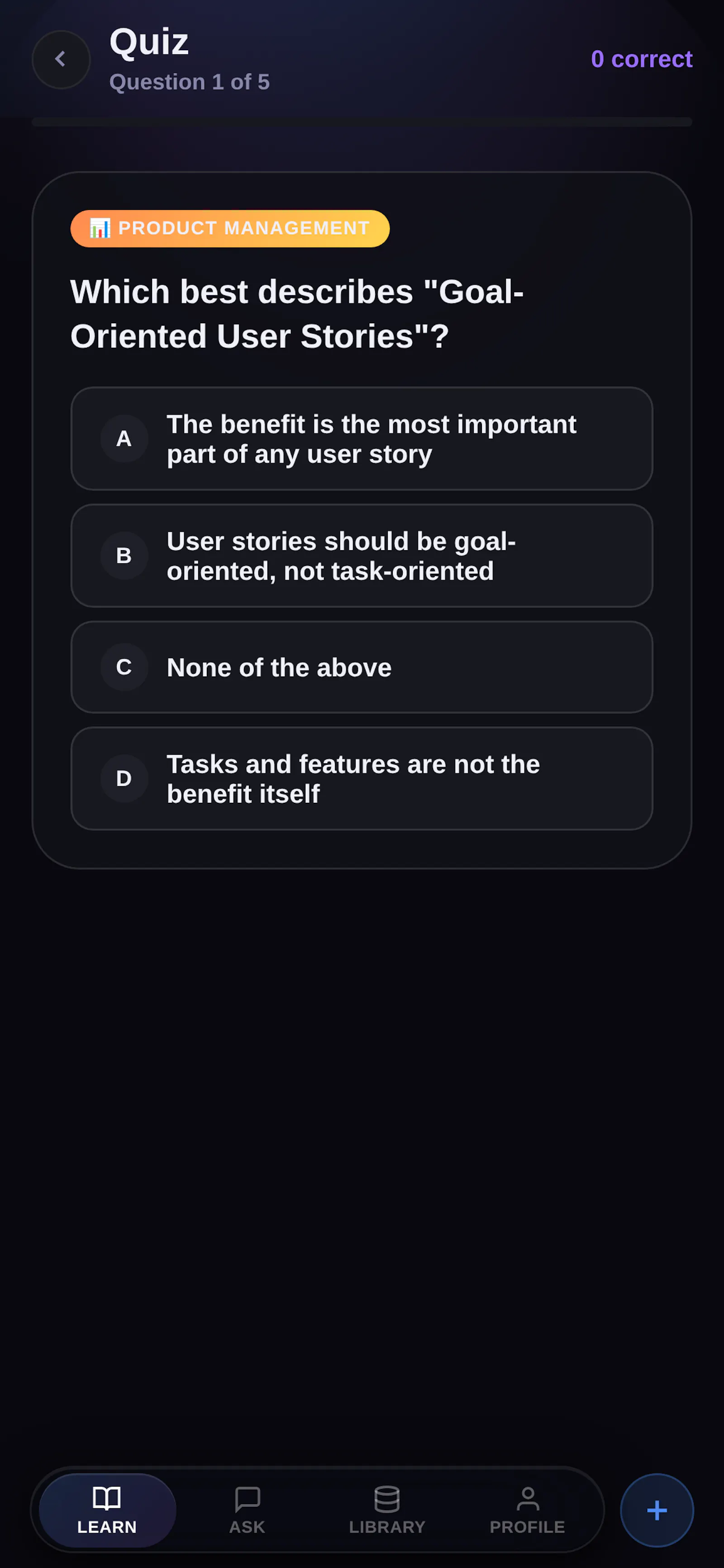Tap the plus floating action button
This screenshot has height=1568, width=724.
(657, 1510)
